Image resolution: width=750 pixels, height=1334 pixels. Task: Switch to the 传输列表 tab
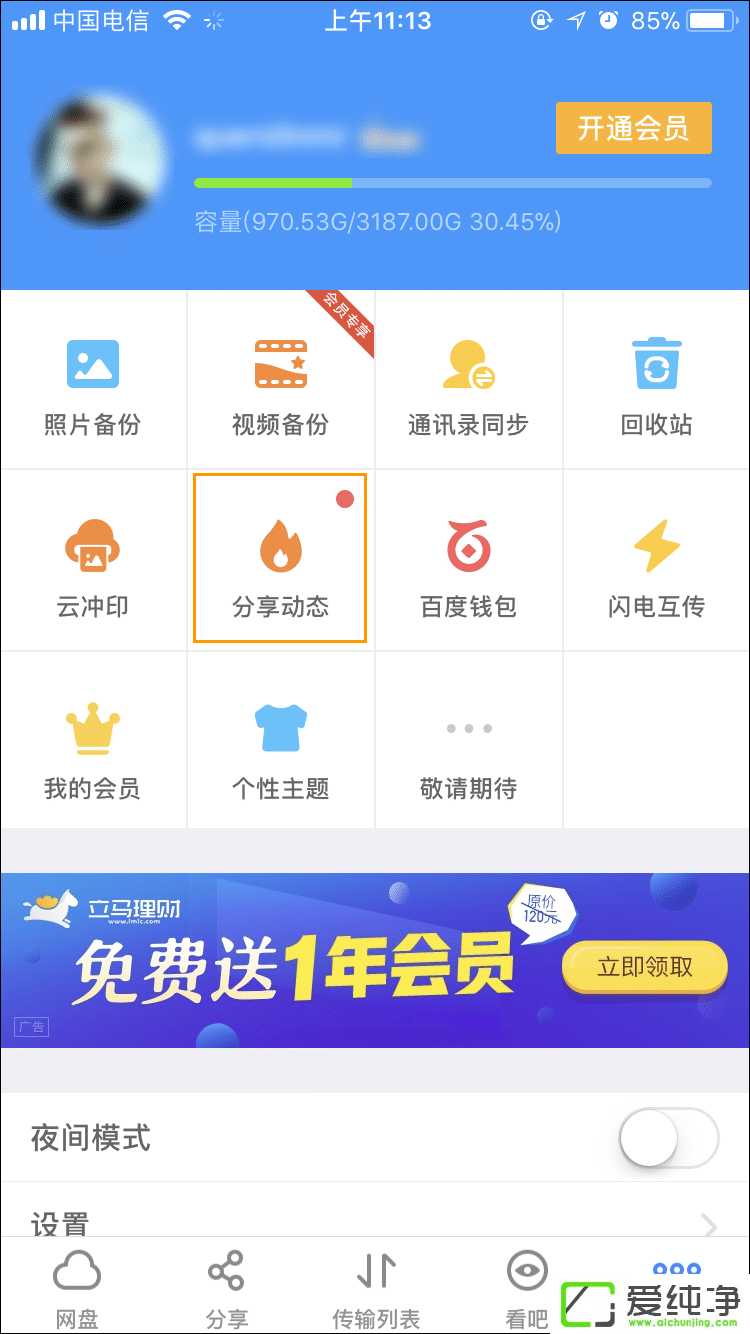[376, 1288]
